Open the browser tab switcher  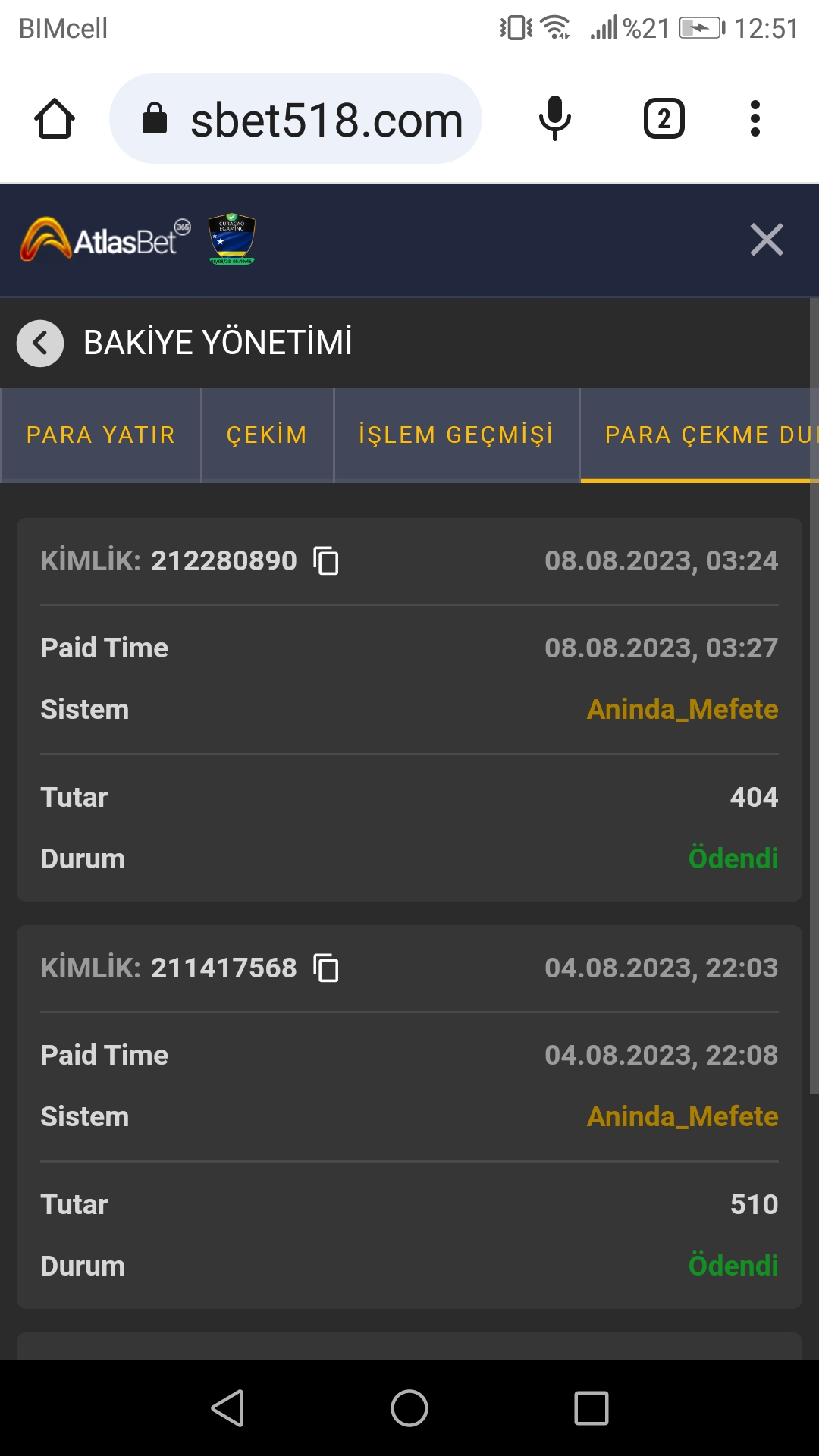pyautogui.click(x=664, y=119)
